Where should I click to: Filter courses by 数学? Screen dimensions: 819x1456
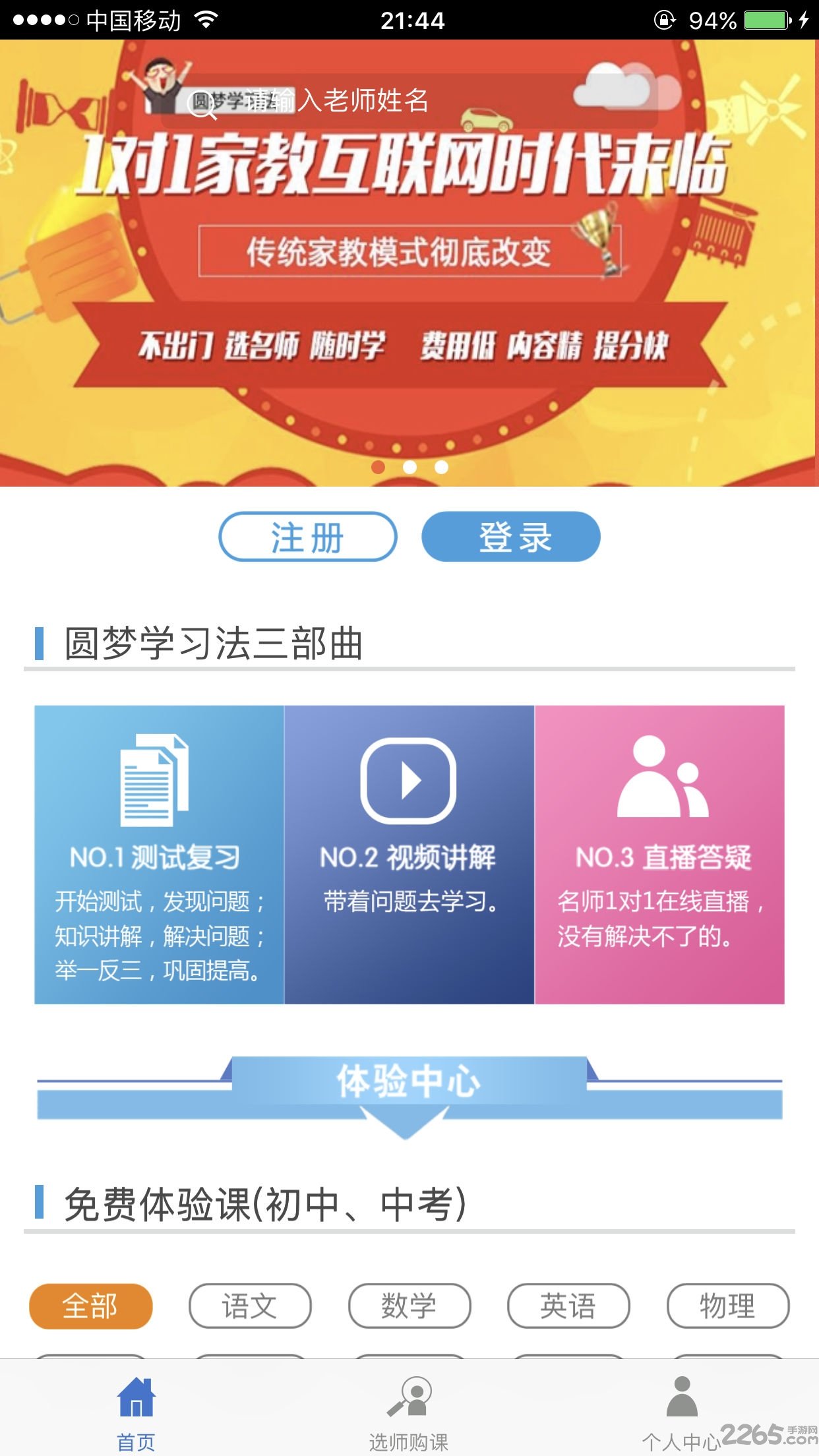coord(409,1306)
